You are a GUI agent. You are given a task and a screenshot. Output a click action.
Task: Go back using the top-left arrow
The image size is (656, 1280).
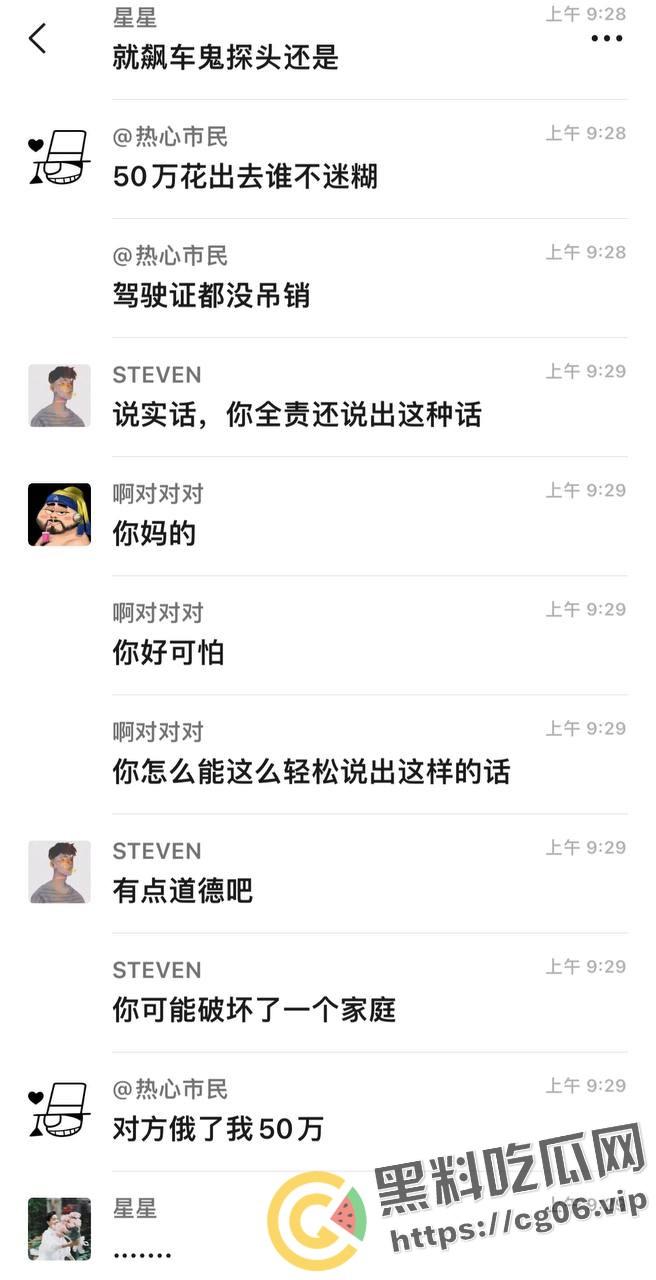tap(38, 39)
